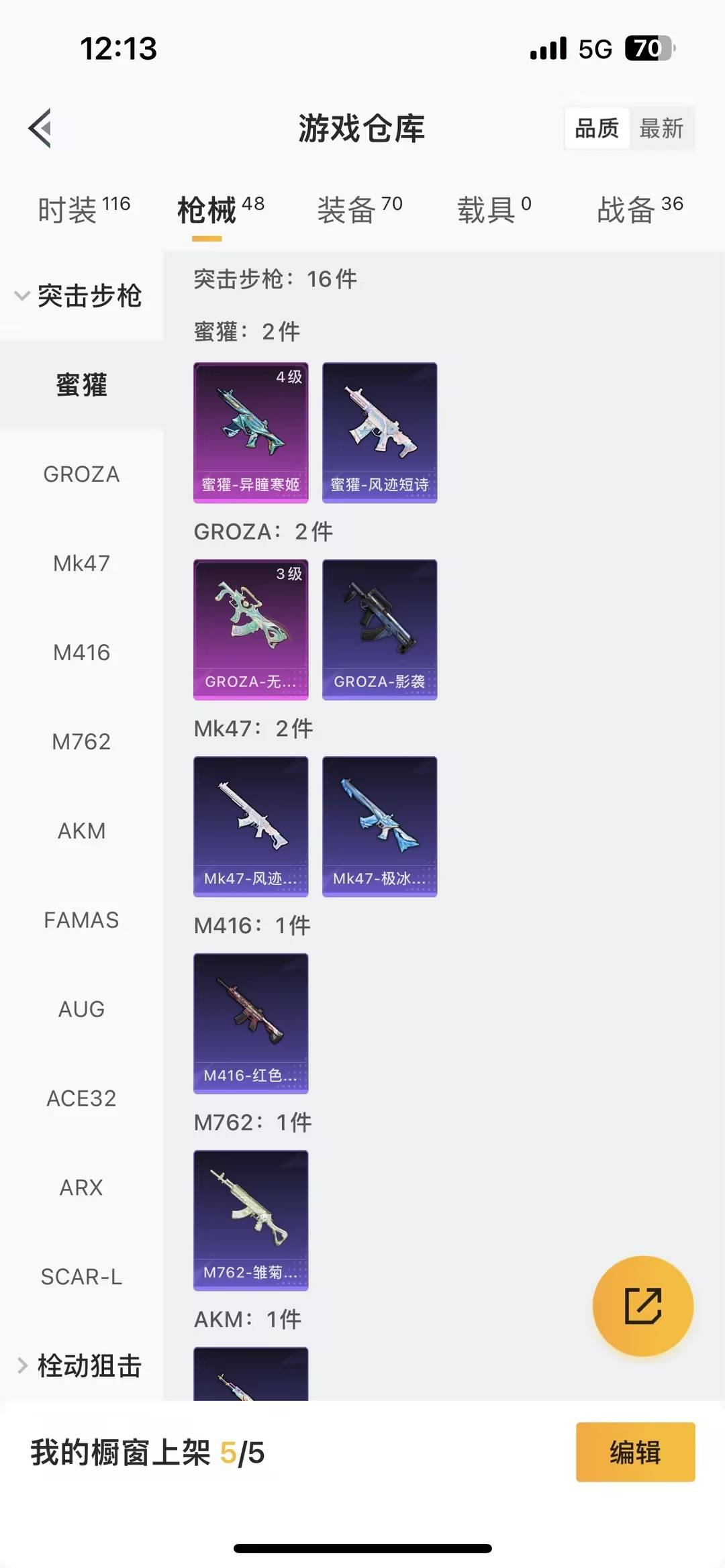Go back using the back arrow
725x1568 pixels.
click(40, 127)
